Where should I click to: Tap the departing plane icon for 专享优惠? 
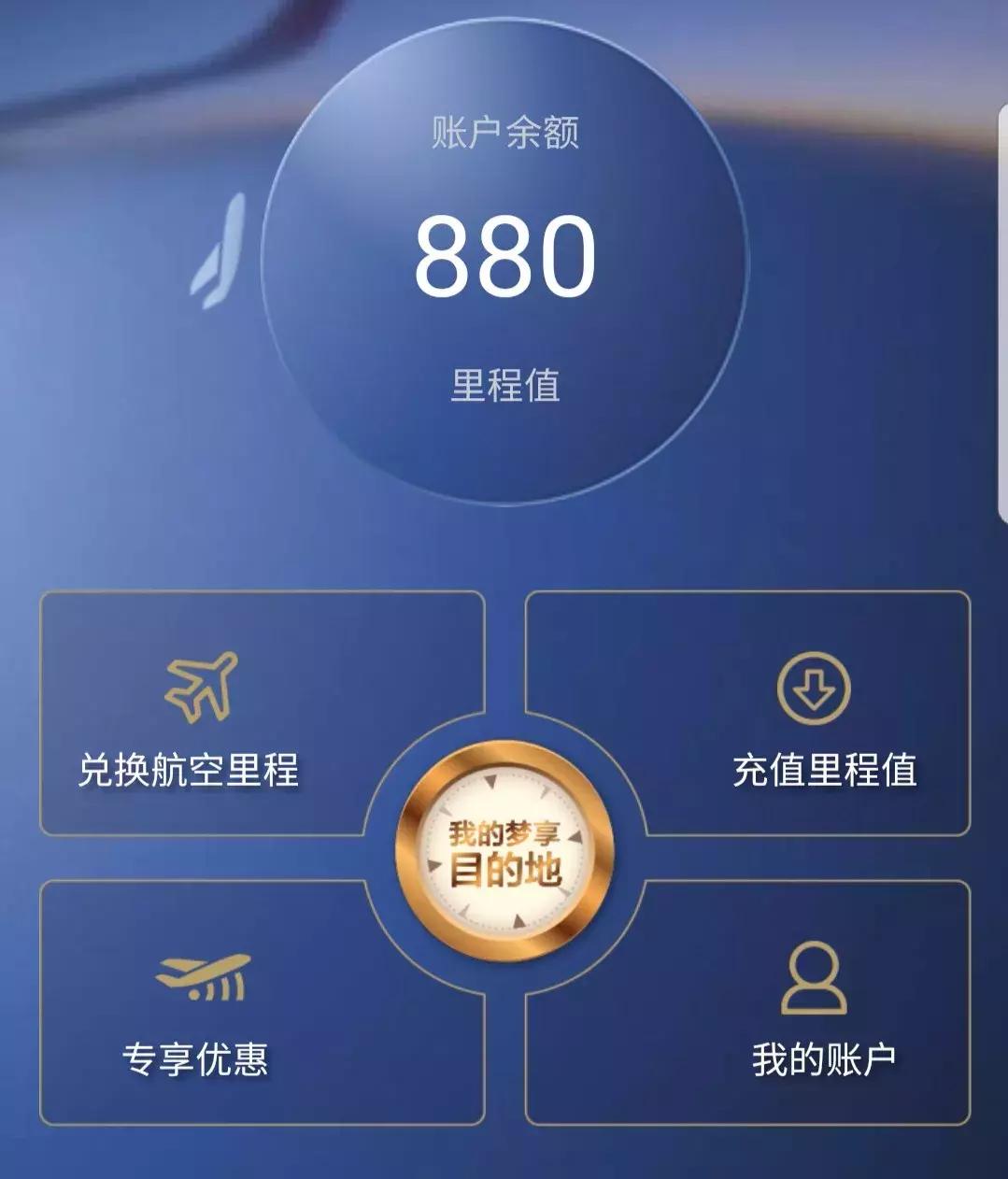[x=196, y=978]
